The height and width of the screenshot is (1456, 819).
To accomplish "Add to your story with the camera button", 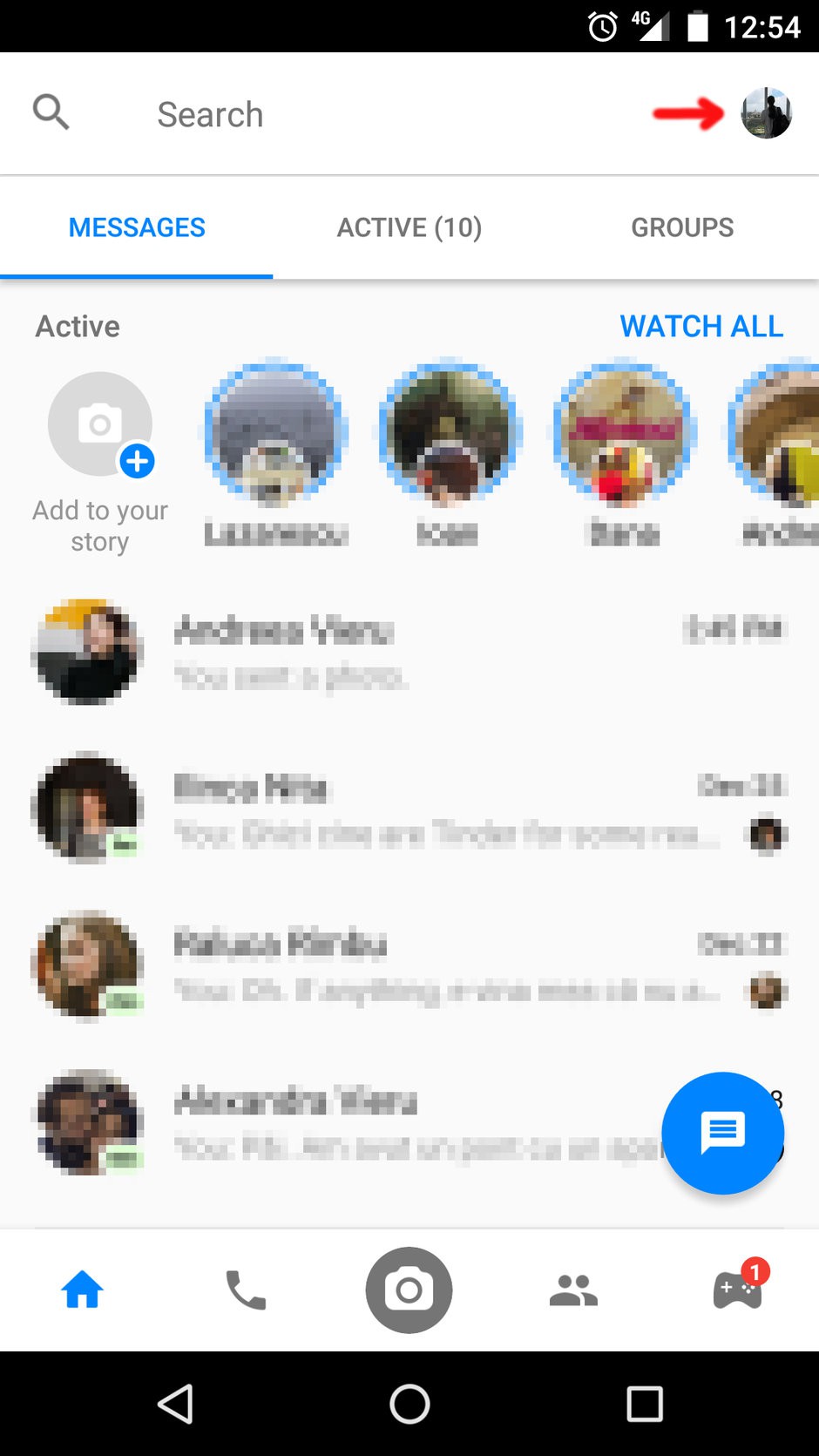I will click(x=98, y=424).
